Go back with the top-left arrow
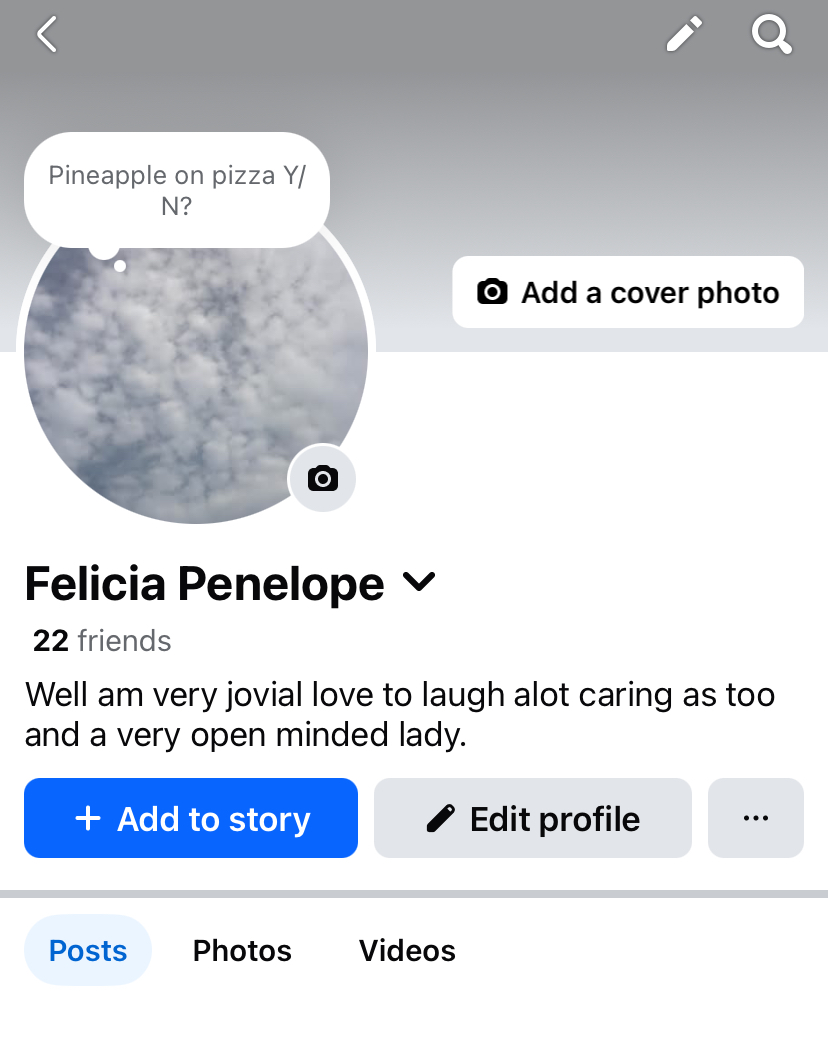 47,35
